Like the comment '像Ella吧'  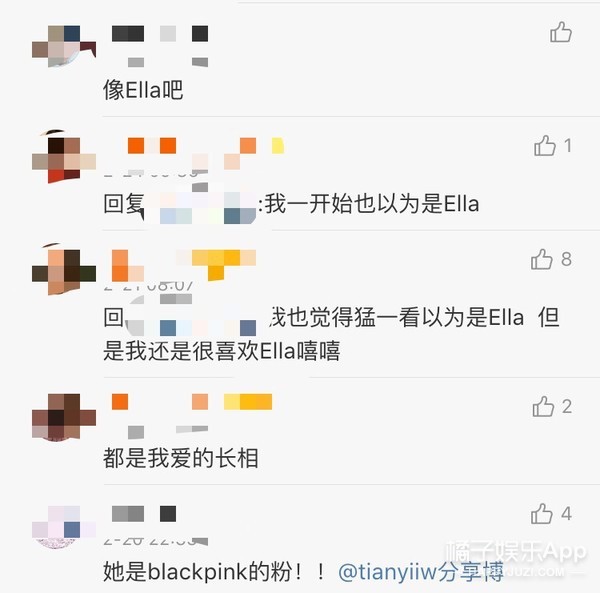561,32
